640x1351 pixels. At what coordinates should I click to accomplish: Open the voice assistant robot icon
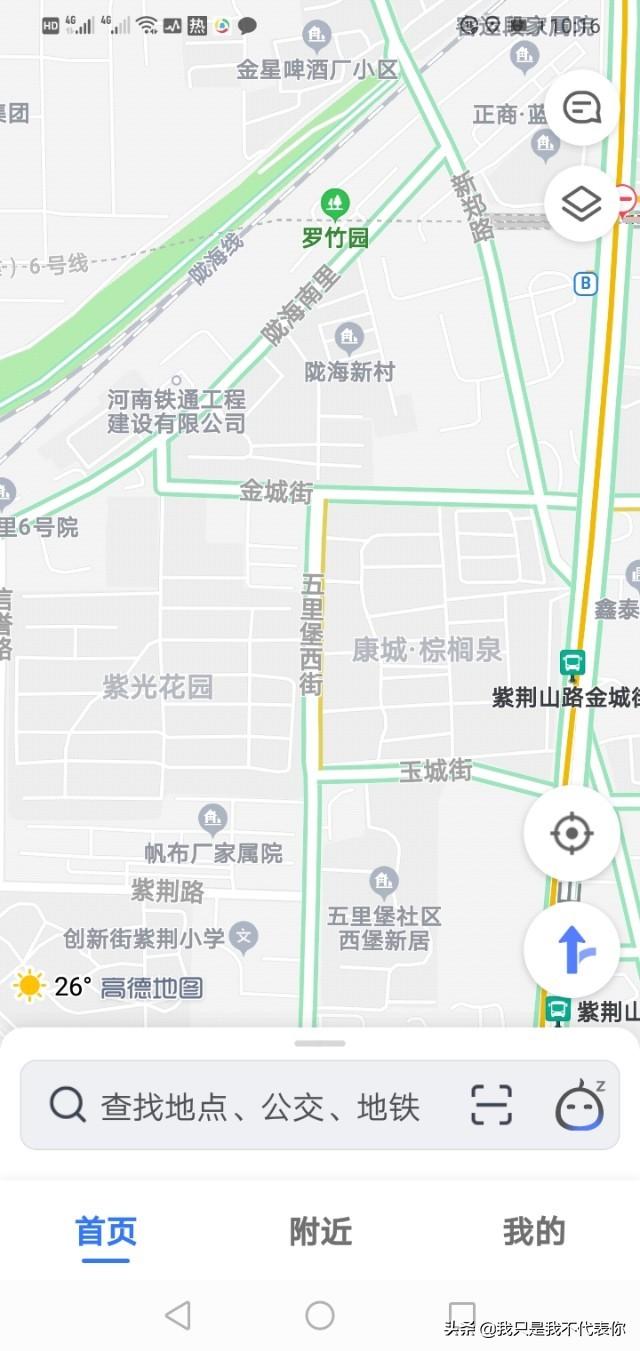point(580,1106)
